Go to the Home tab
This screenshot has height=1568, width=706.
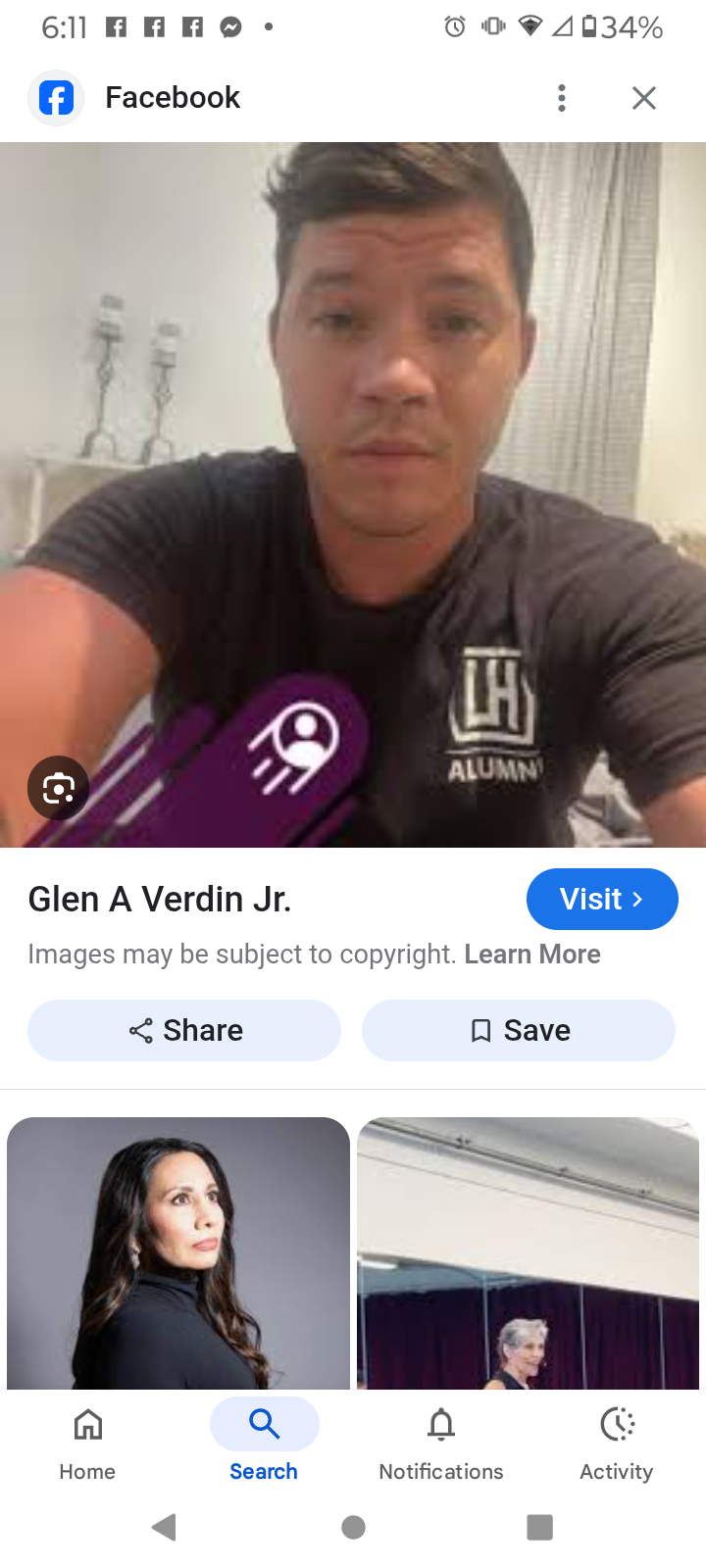tap(87, 1439)
